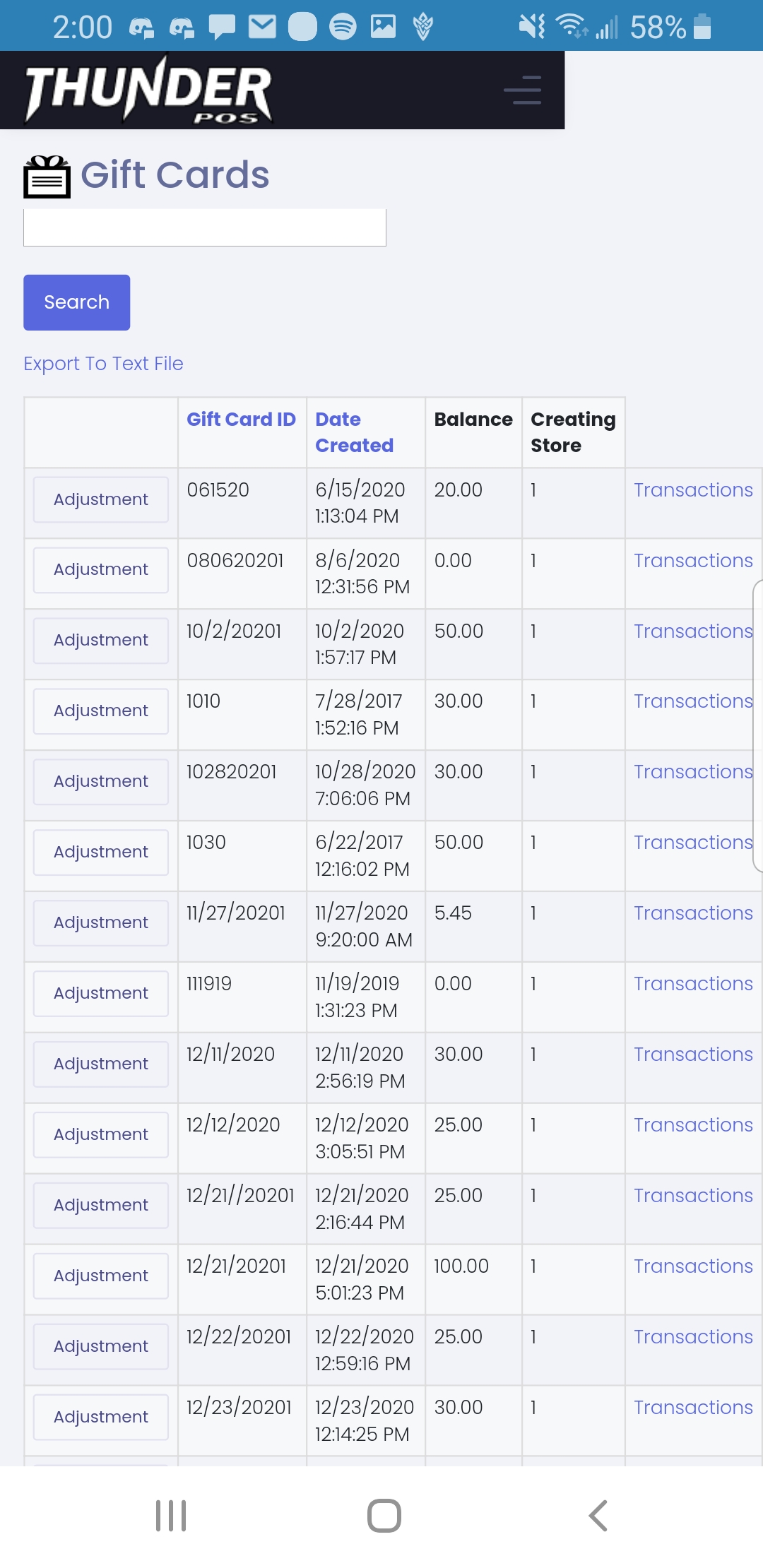Viewport: 763px width, 1568px height.
Task: Tap the search input field
Action: (205, 227)
